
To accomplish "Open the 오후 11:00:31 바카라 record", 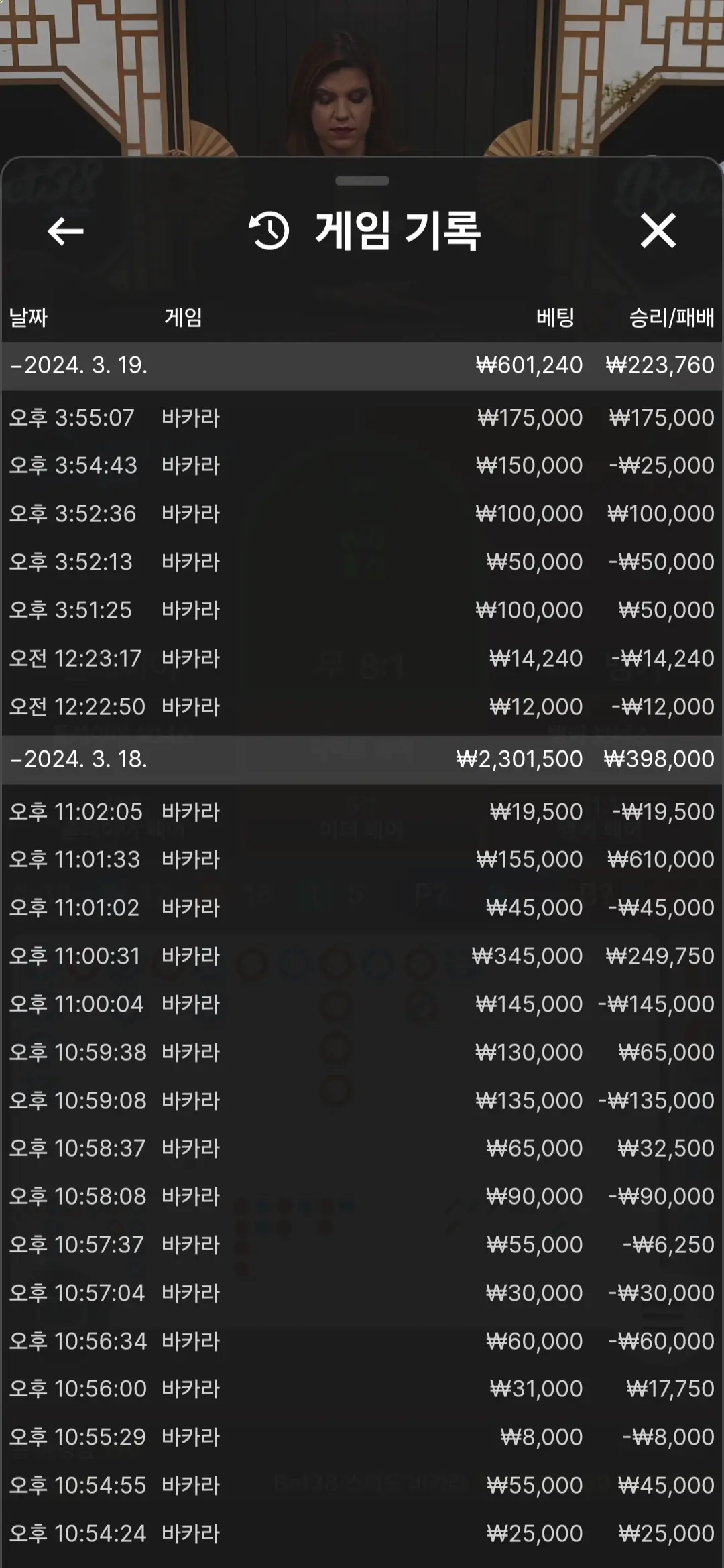I will pos(362,956).
